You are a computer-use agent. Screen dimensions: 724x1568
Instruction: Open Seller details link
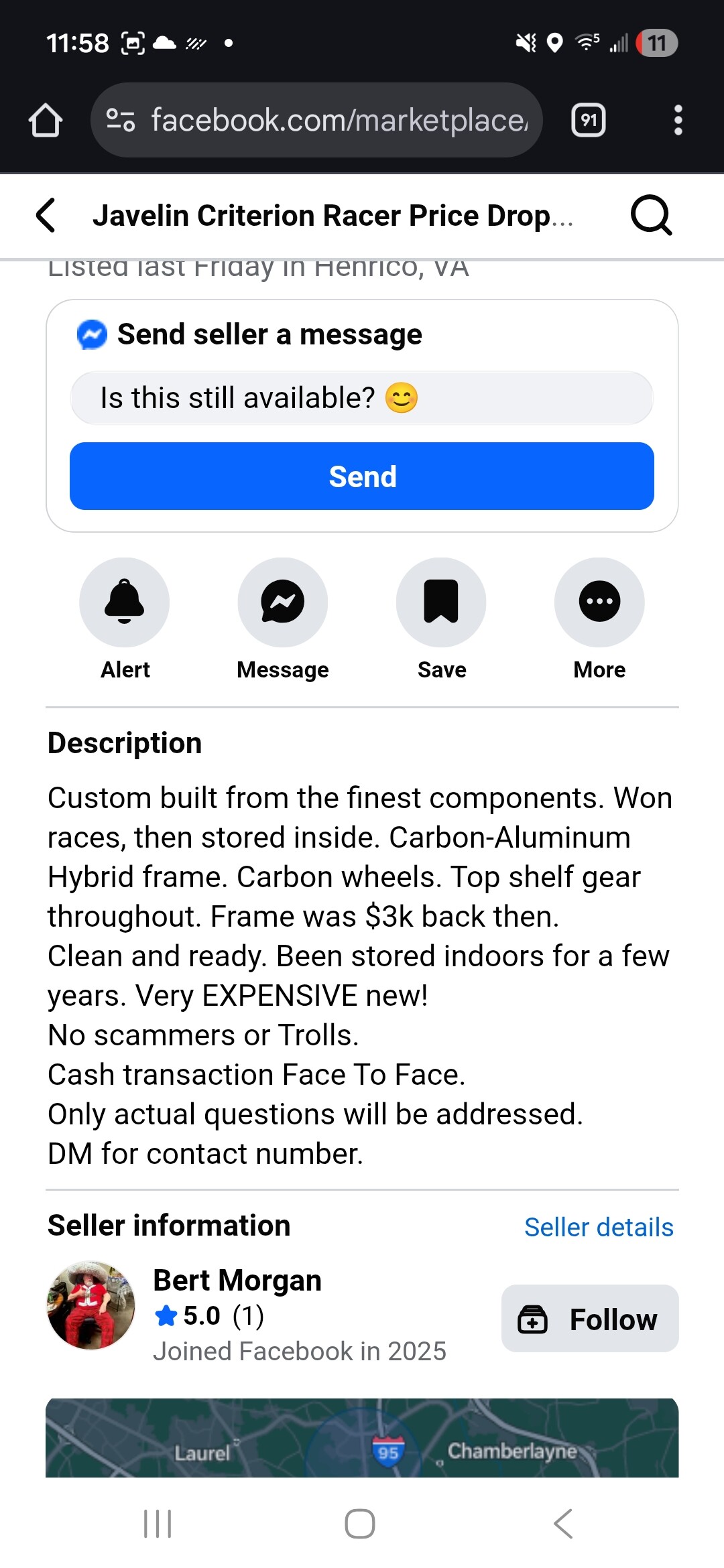pyautogui.click(x=598, y=1227)
